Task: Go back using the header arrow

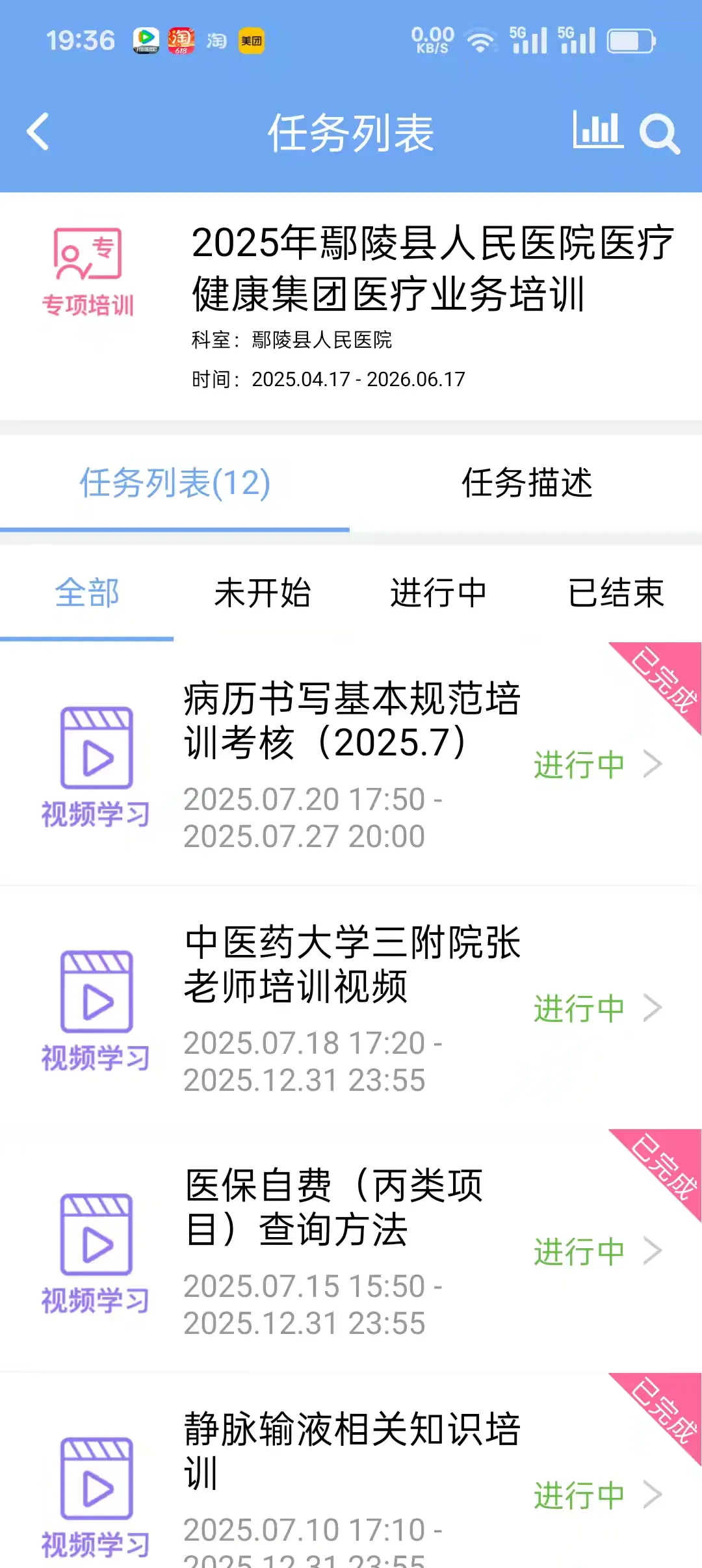Action: [38, 132]
